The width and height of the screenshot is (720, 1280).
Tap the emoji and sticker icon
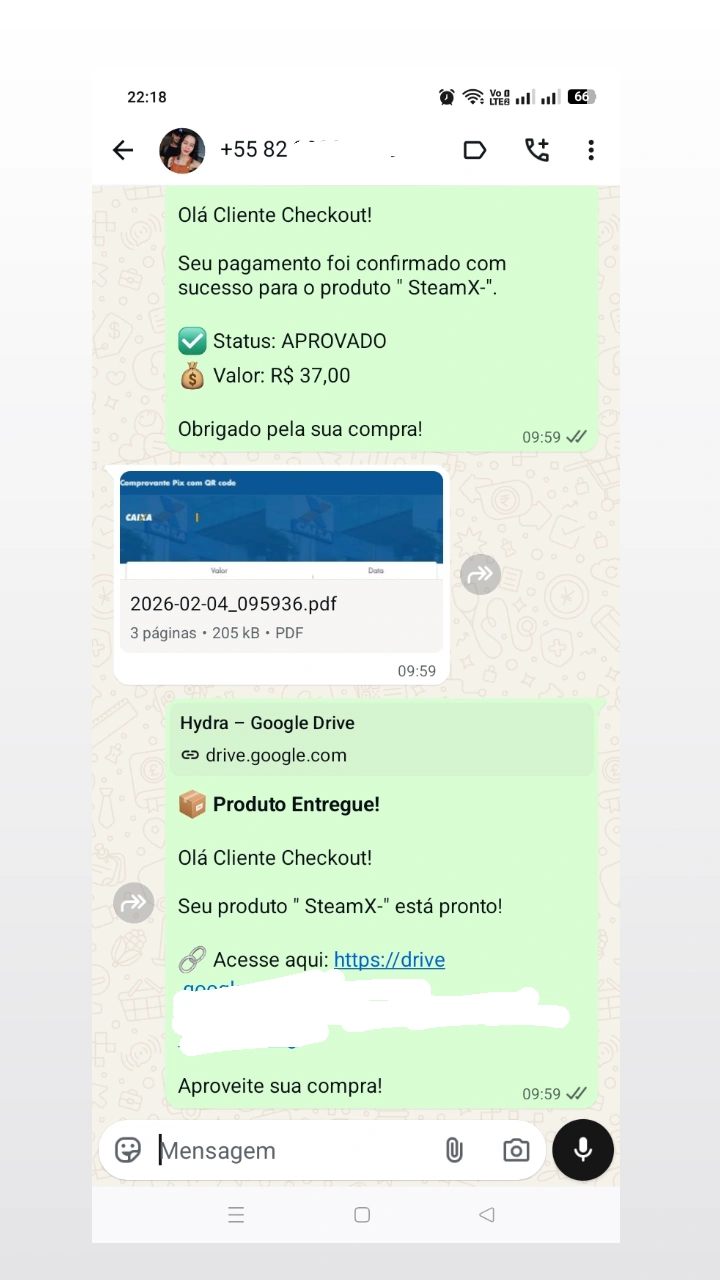click(127, 1150)
